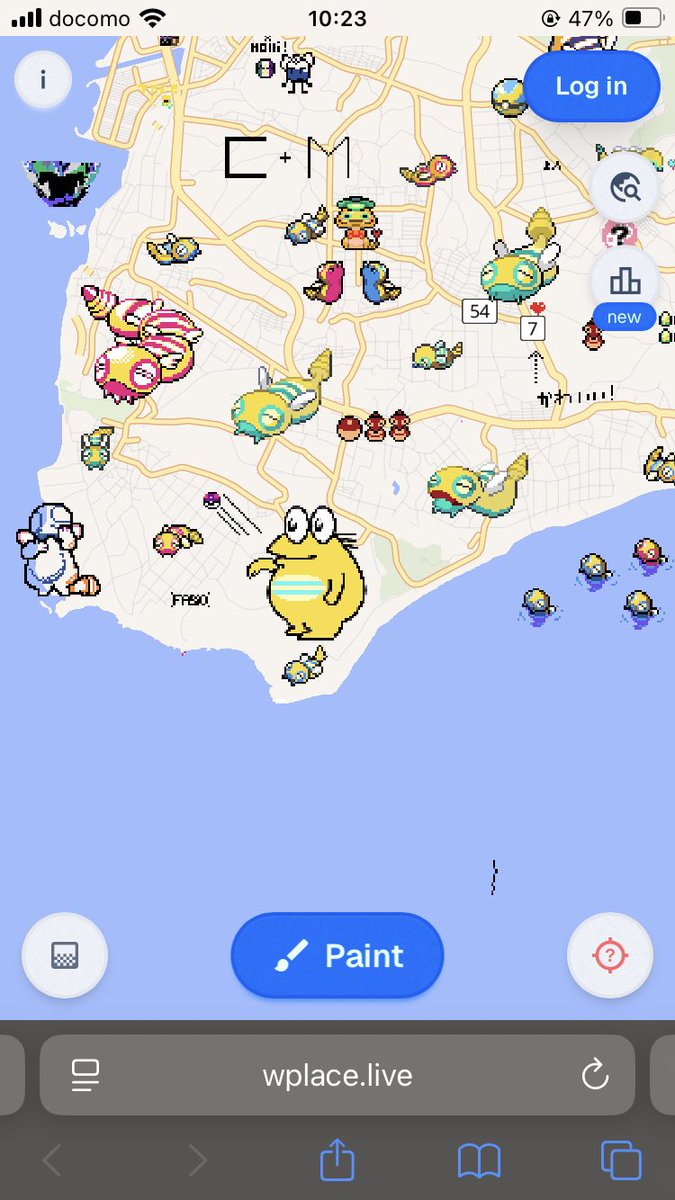
Task: Tap the Paint button
Action: (337, 956)
